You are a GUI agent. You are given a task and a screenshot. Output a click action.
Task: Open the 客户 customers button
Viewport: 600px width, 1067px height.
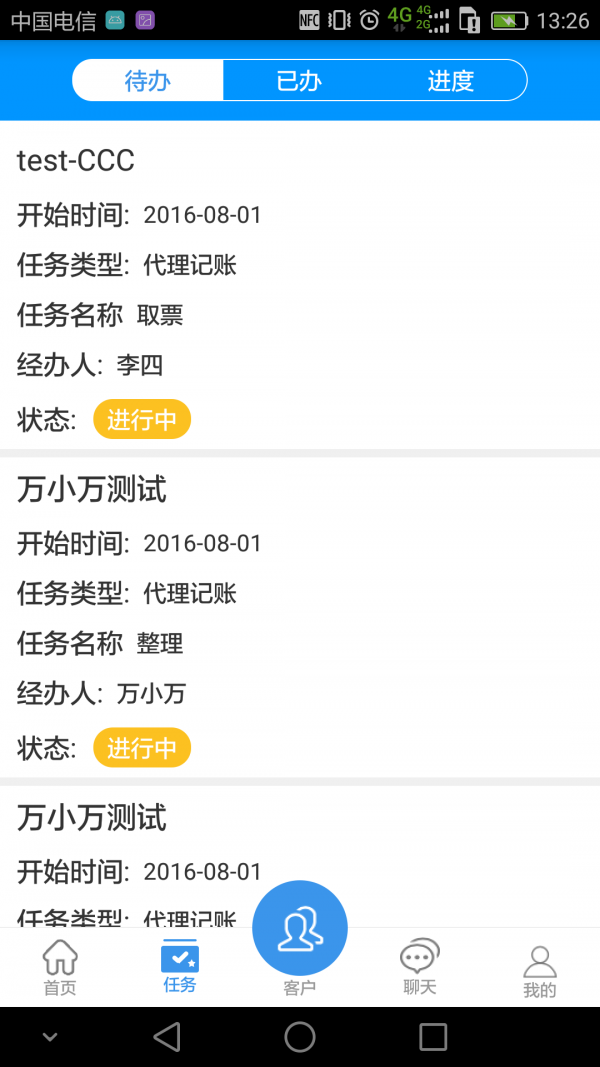(300, 932)
